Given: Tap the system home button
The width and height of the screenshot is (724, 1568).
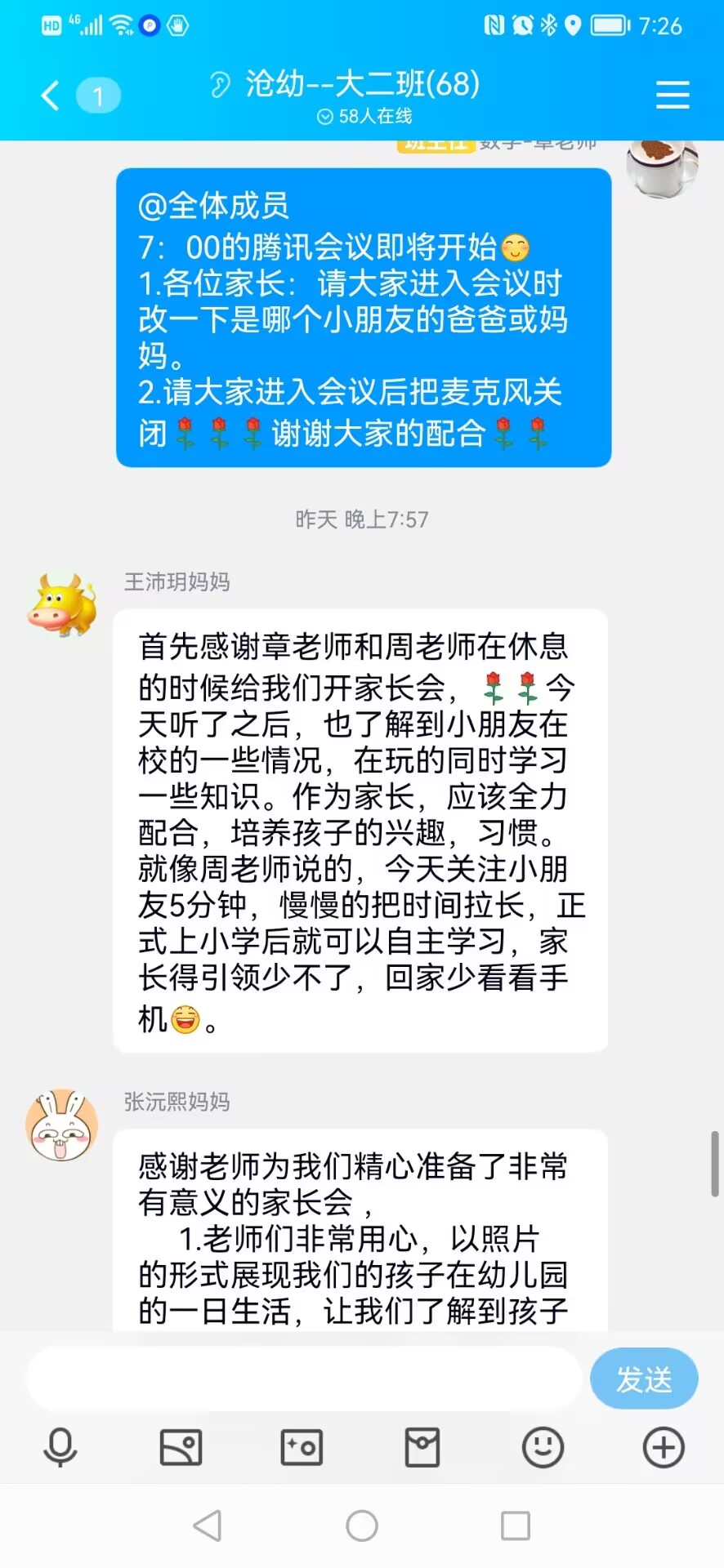Looking at the screenshot, I should [x=362, y=1525].
